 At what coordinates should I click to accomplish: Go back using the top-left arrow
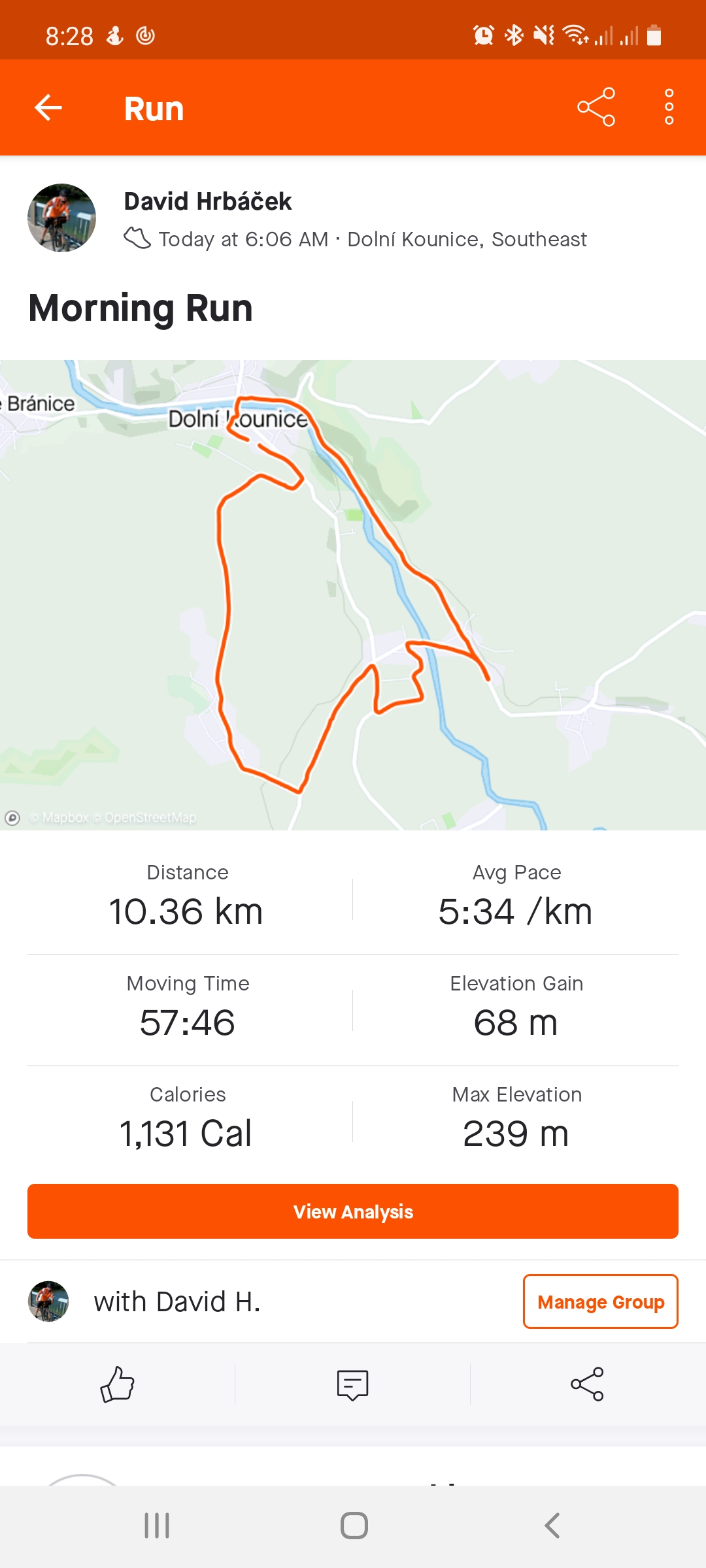click(x=48, y=108)
